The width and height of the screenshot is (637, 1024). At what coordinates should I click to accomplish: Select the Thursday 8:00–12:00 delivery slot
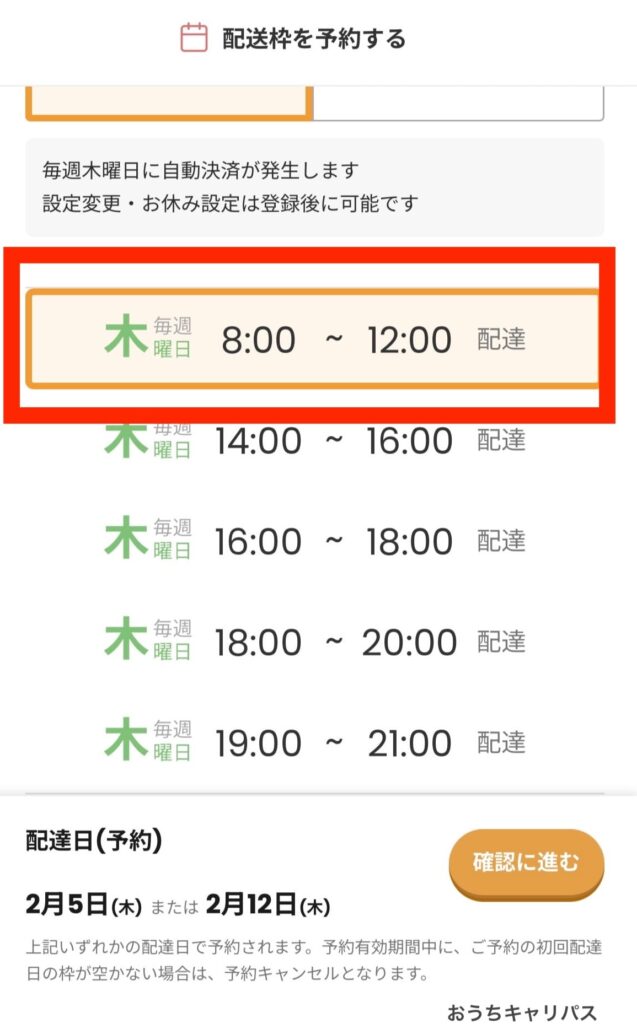click(x=314, y=340)
